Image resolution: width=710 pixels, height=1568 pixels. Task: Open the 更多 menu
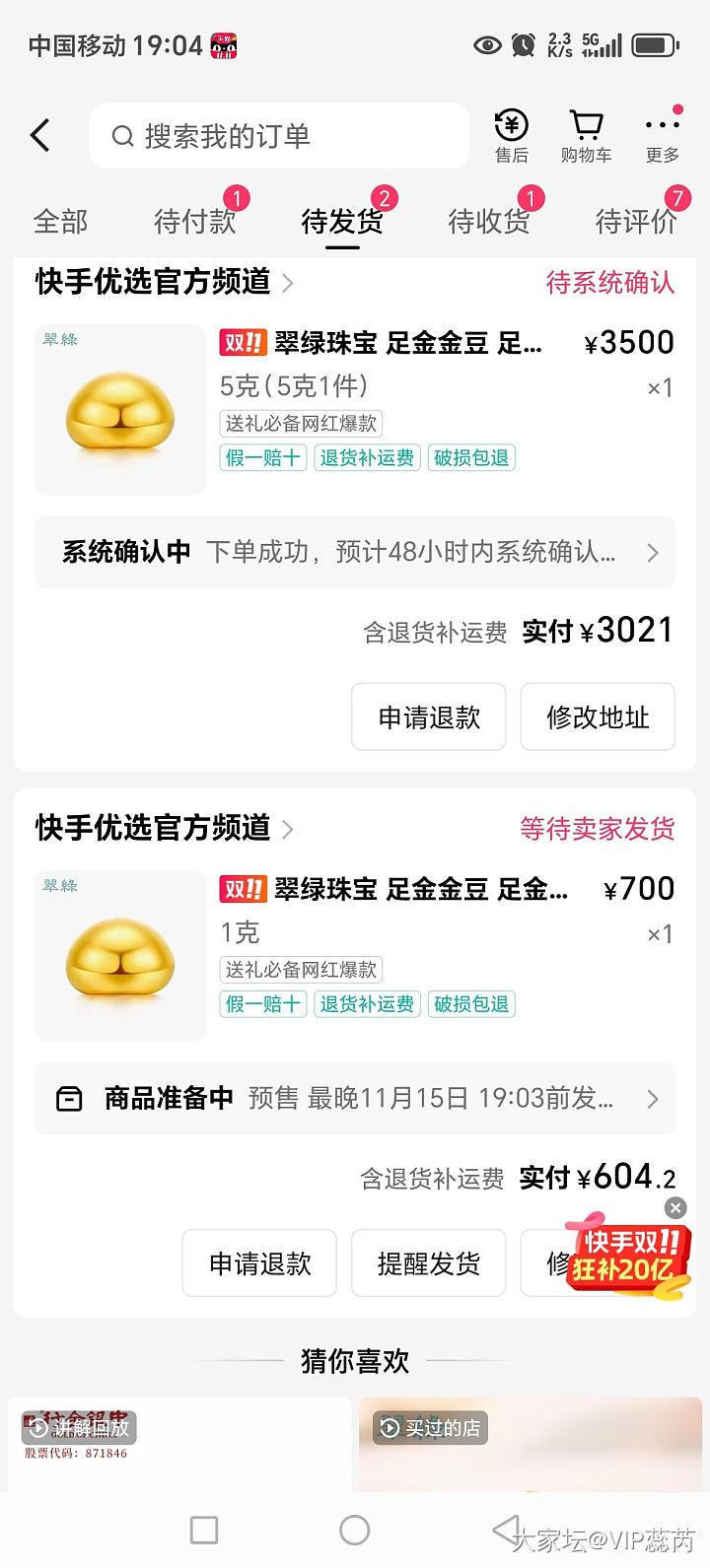662,136
